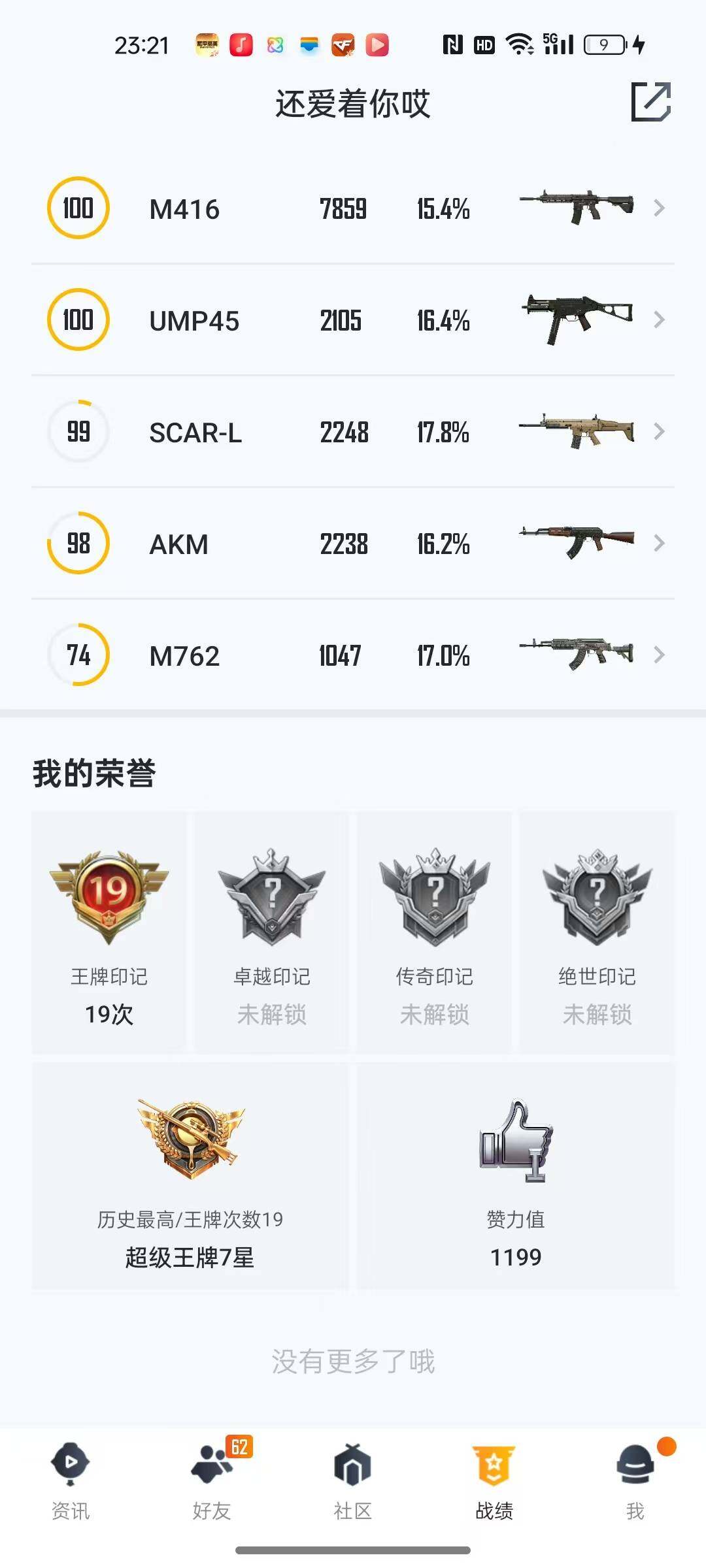
Task: Expand details for the M416 weapon
Action: point(660,208)
